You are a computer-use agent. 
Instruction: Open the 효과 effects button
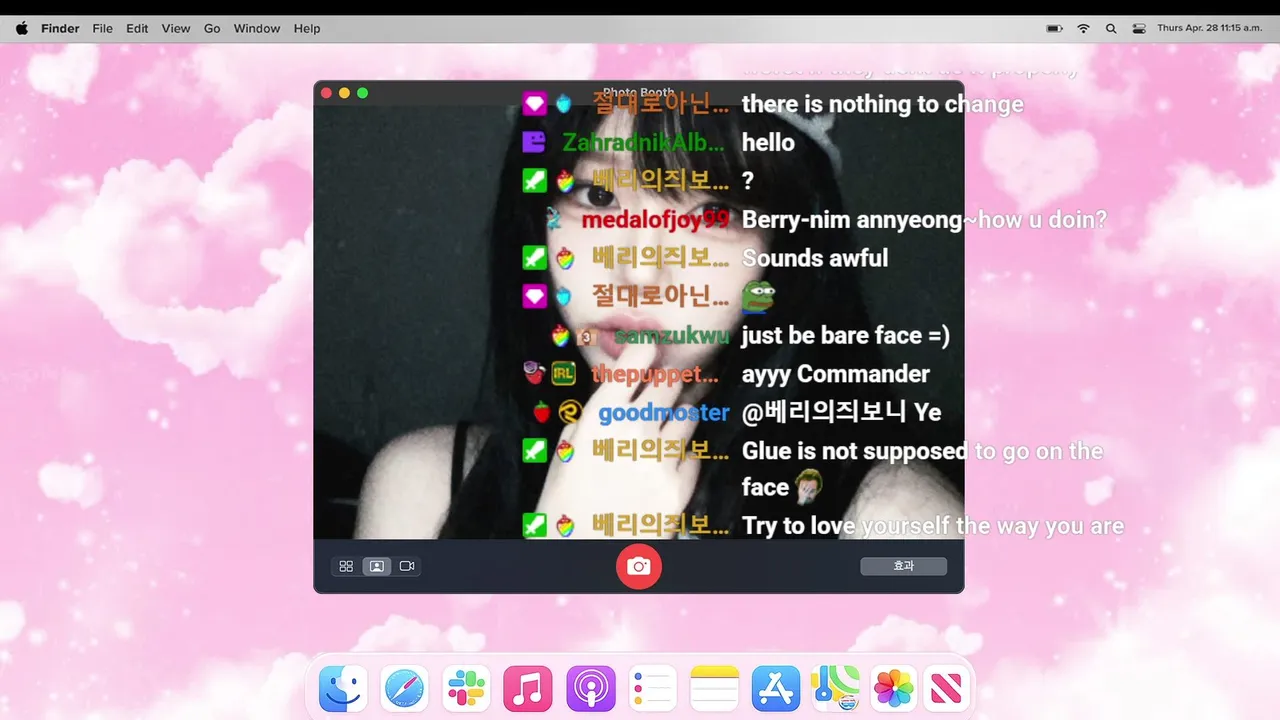tap(903, 566)
